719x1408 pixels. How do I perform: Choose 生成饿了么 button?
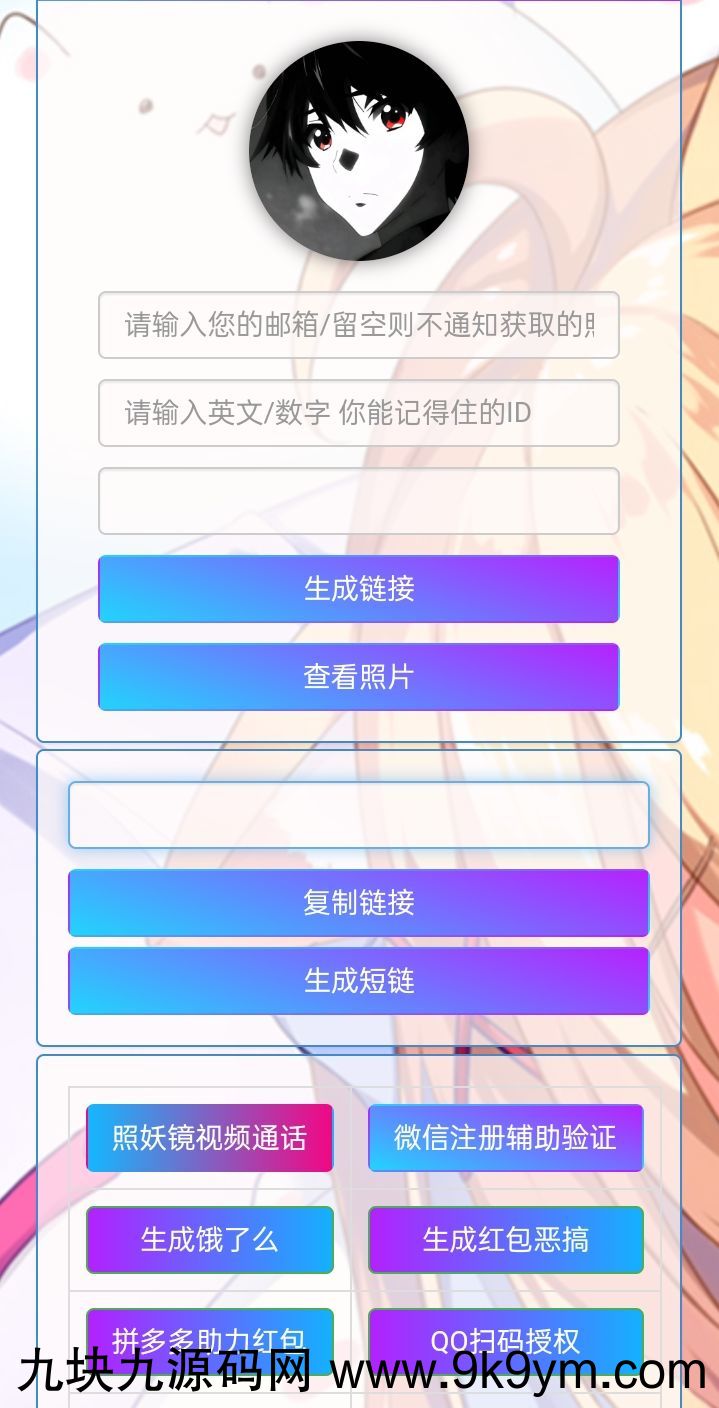pos(209,1240)
